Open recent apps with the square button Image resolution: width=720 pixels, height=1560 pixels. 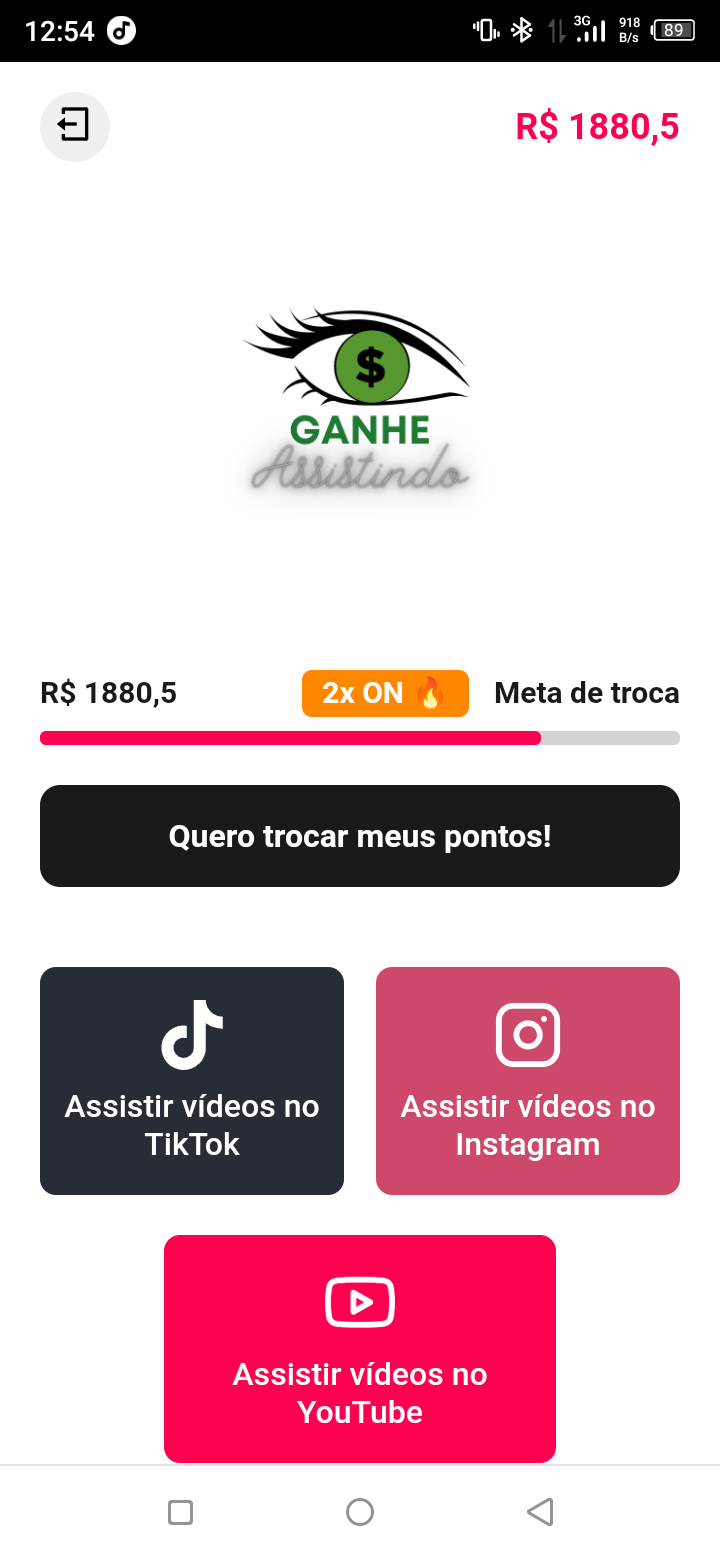click(181, 1512)
